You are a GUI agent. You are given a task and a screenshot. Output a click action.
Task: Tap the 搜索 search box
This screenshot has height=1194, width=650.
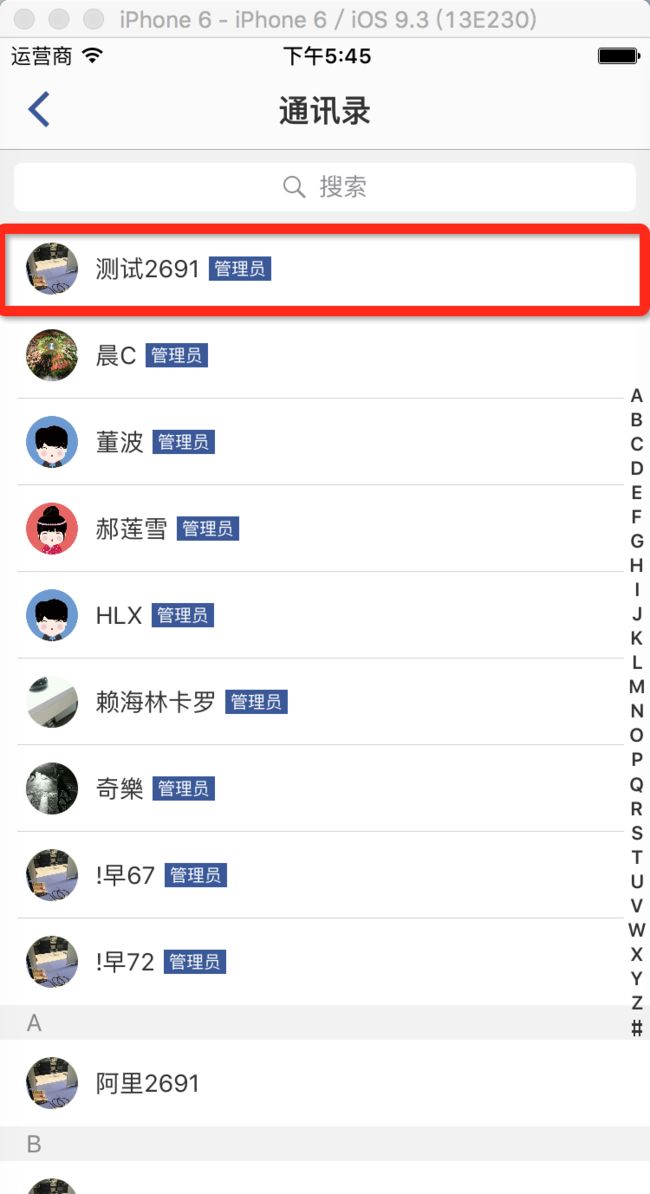(x=325, y=187)
